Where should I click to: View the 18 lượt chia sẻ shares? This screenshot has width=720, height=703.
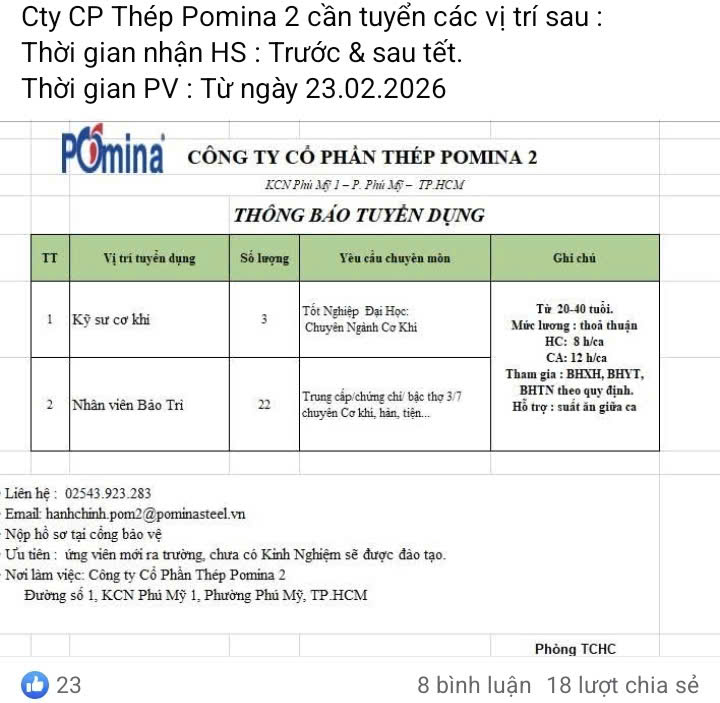click(x=622, y=685)
